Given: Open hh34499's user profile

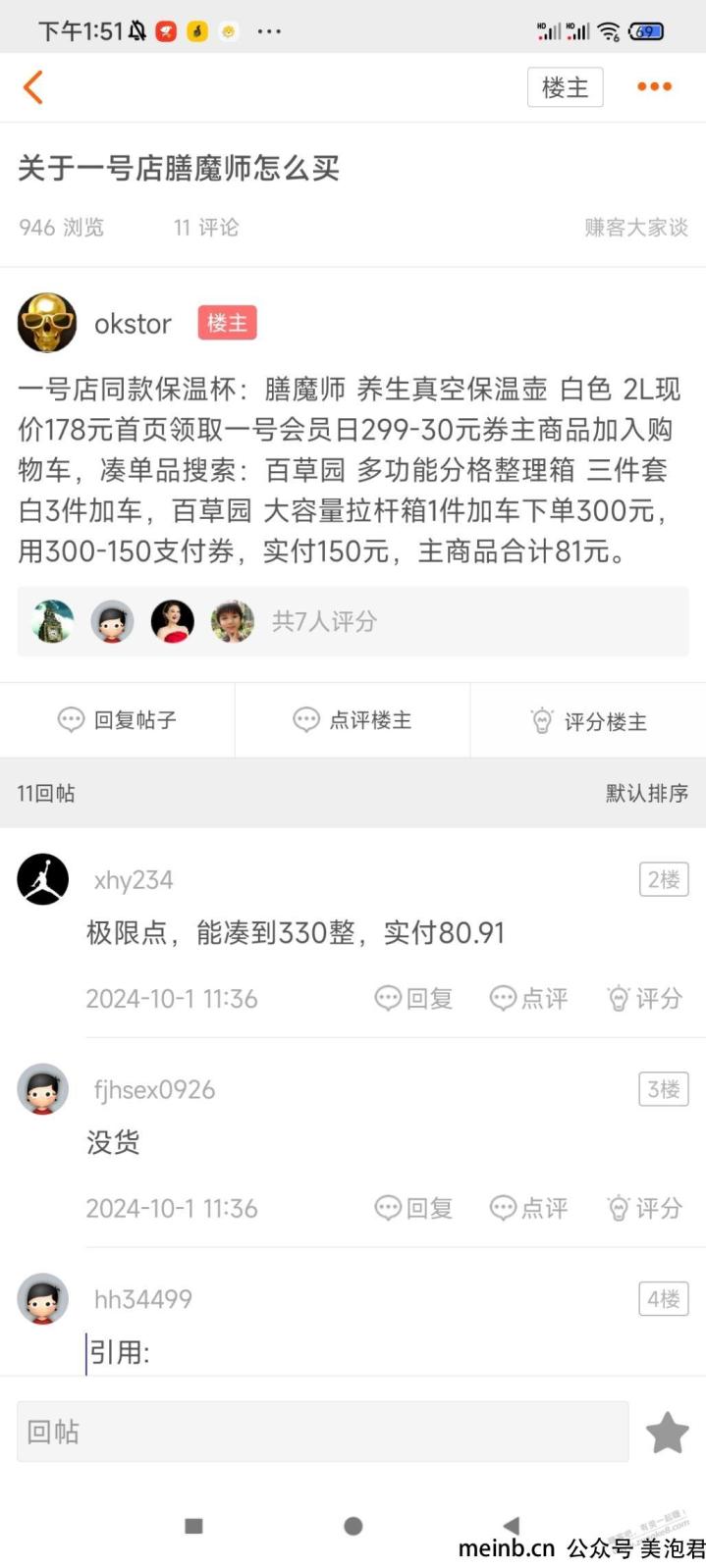Looking at the screenshot, I should [x=43, y=1299].
